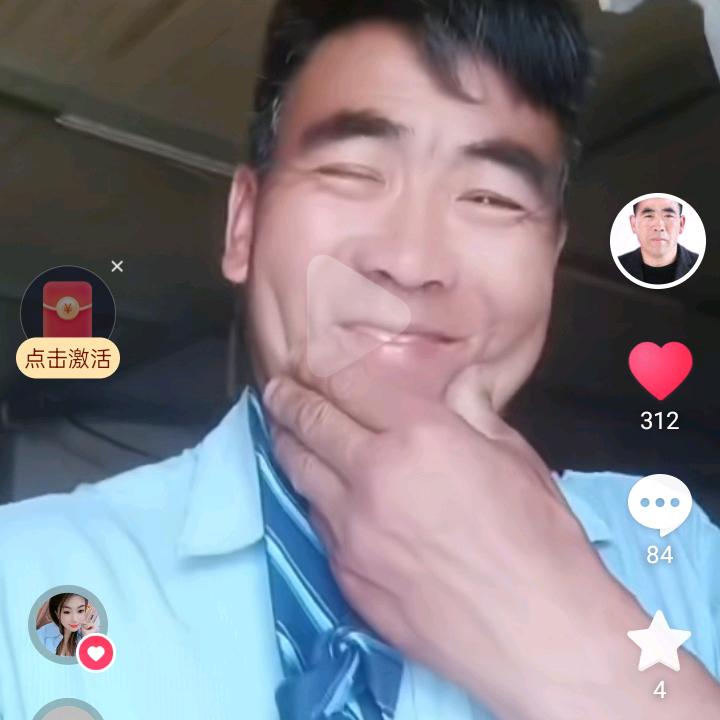Image resolution: width=720 pixels, height=720 pixels.
Task: Open the video creator's profile picture
Action: (658, 241)
